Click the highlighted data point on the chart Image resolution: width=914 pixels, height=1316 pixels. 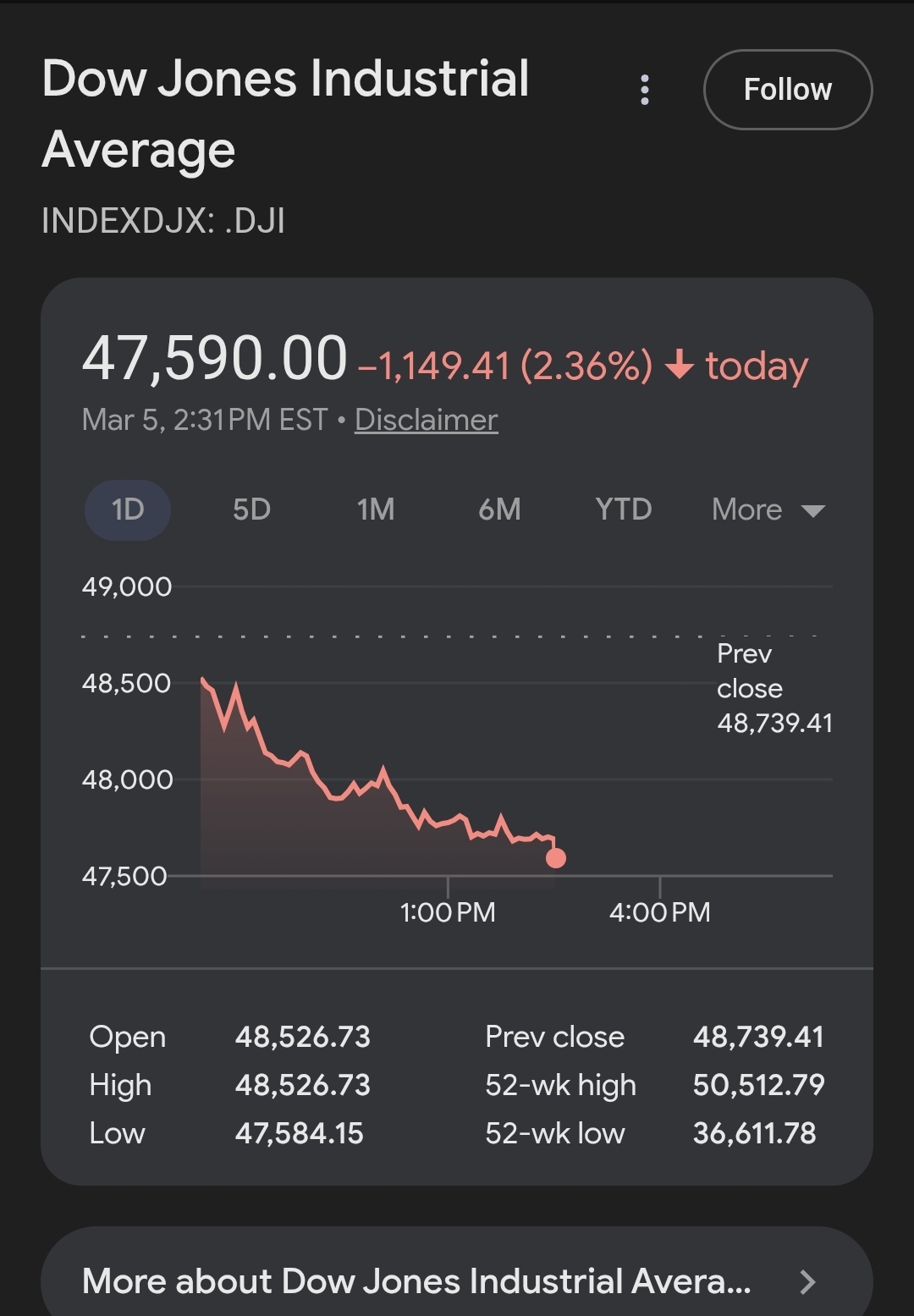(x=557, y=859)
